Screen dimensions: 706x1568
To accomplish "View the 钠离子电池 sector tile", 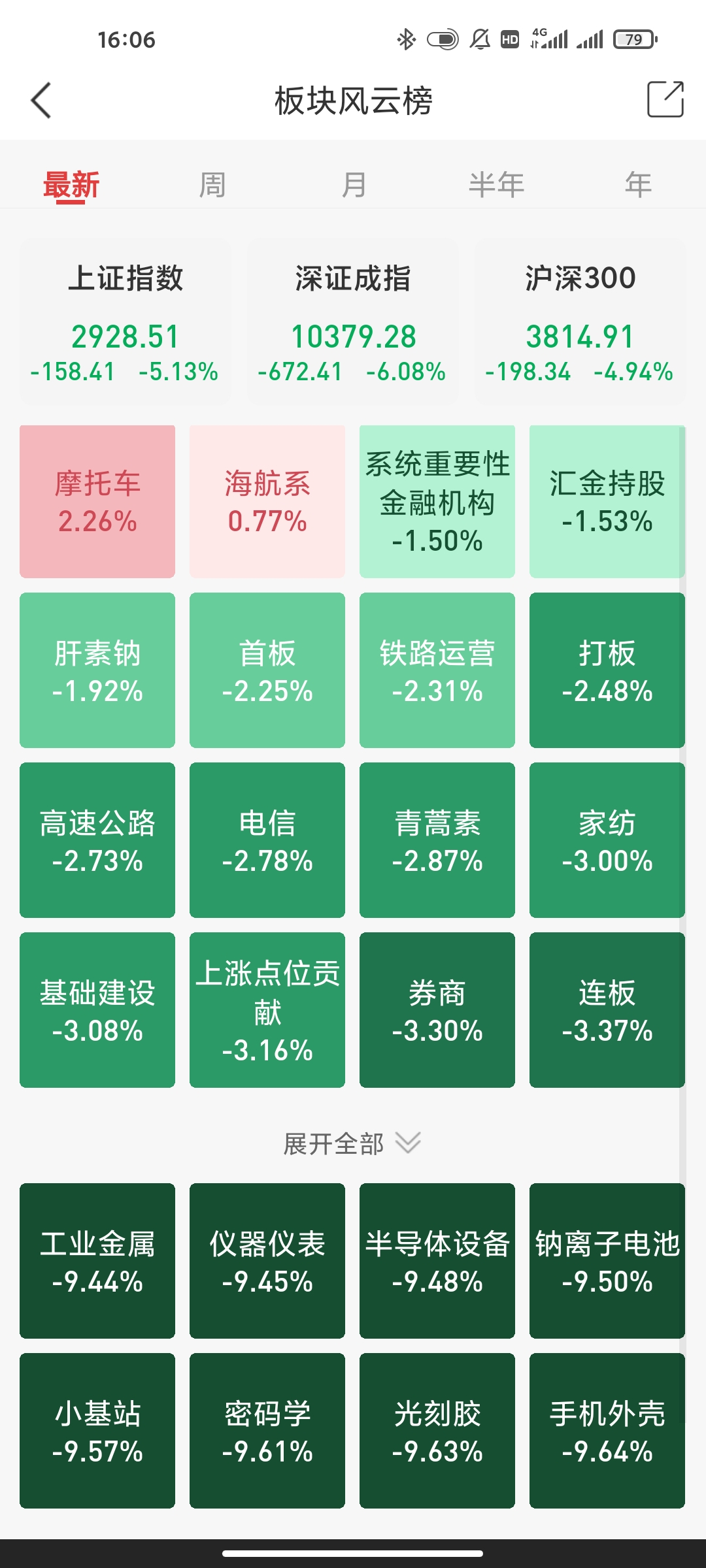I will [x=607, y=1261].
